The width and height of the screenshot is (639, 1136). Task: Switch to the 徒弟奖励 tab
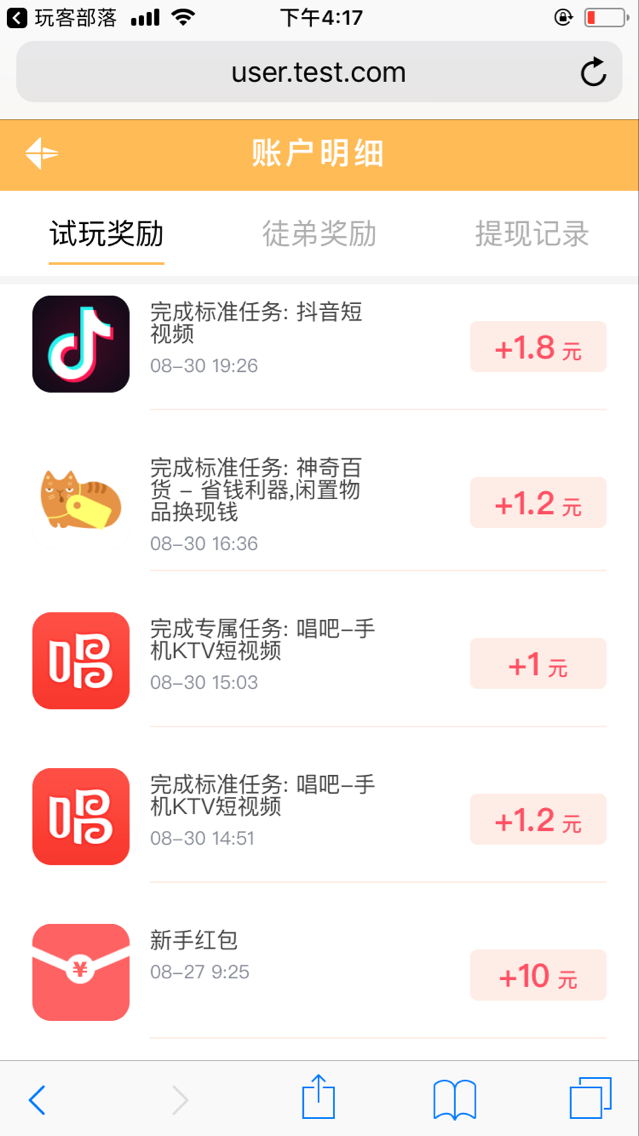pyautogui.click(x=319, y=234)
